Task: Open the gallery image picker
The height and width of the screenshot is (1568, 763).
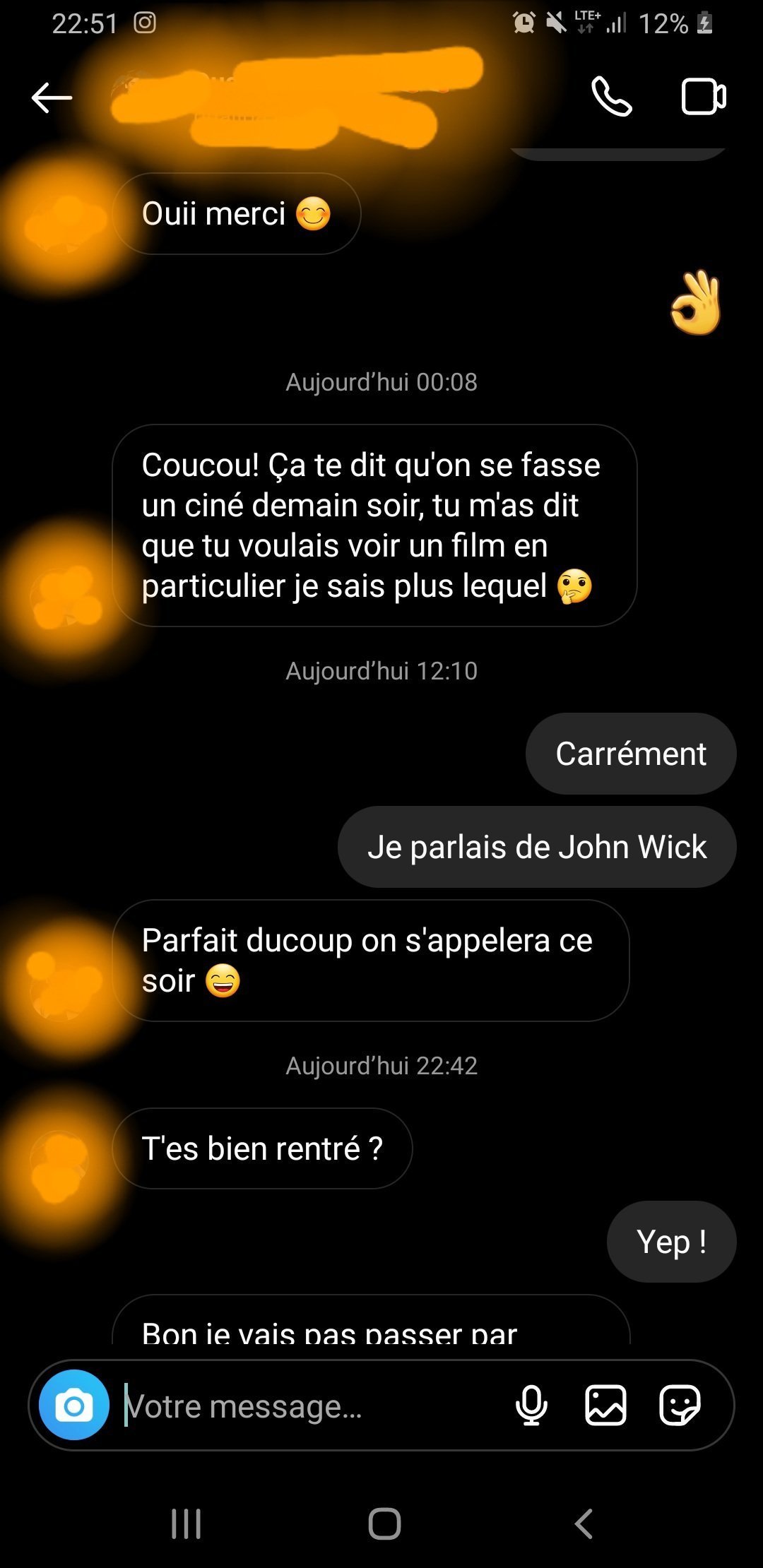Action: pyautogui.click(x=605, y=1405)
